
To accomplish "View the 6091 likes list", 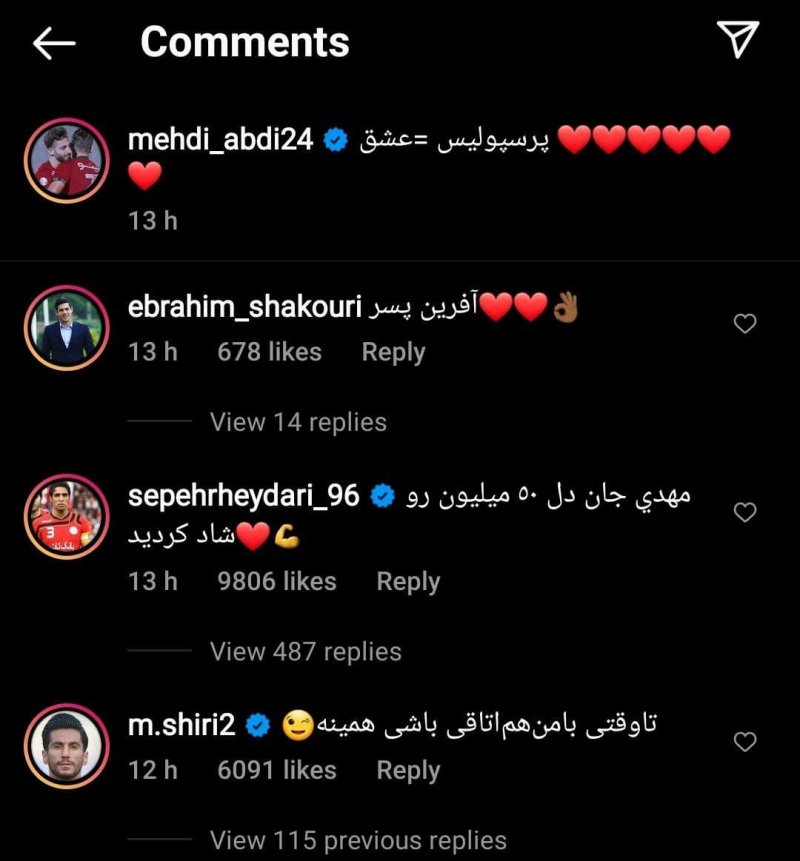I will pyautogui.click(x=276, y=770).
